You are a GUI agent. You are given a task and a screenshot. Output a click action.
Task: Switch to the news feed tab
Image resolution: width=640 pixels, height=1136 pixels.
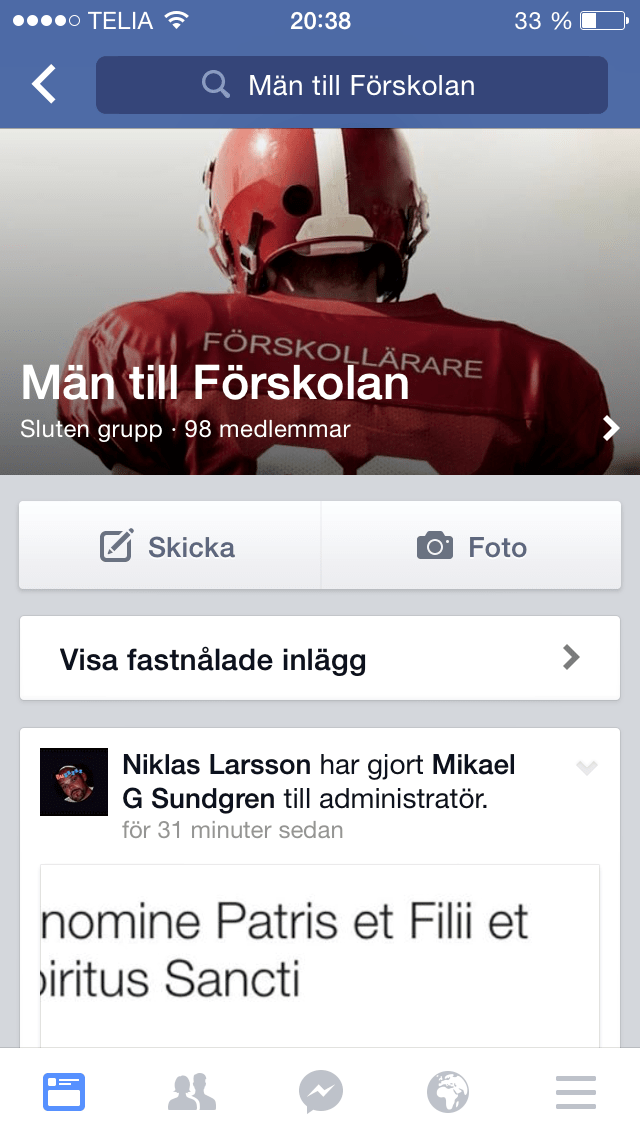coord(64,1092)
